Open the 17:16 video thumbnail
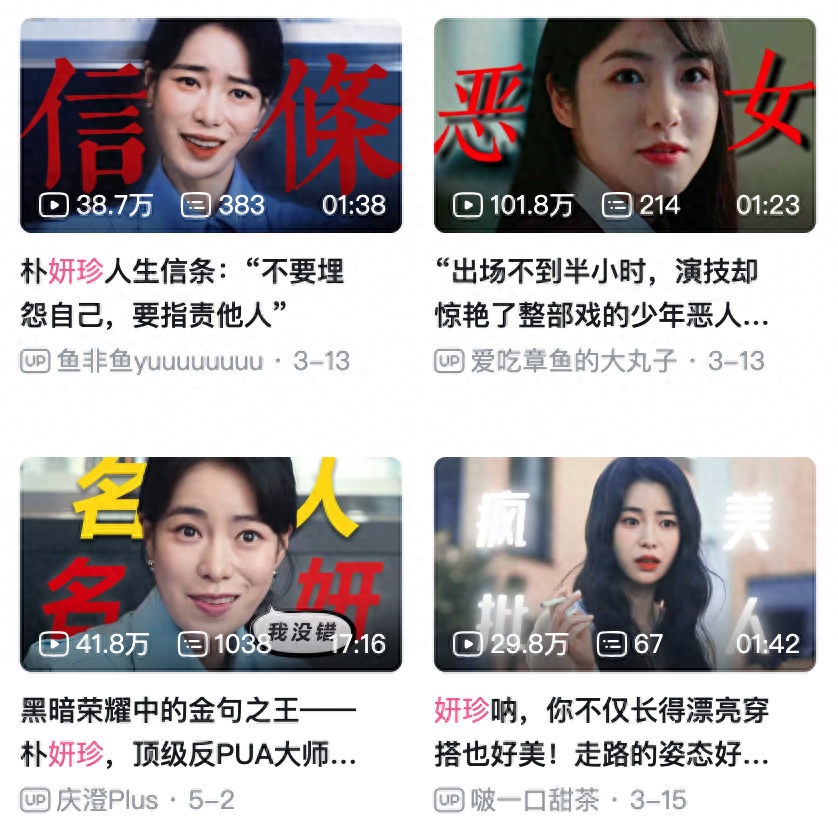 (x=211, y=564)
